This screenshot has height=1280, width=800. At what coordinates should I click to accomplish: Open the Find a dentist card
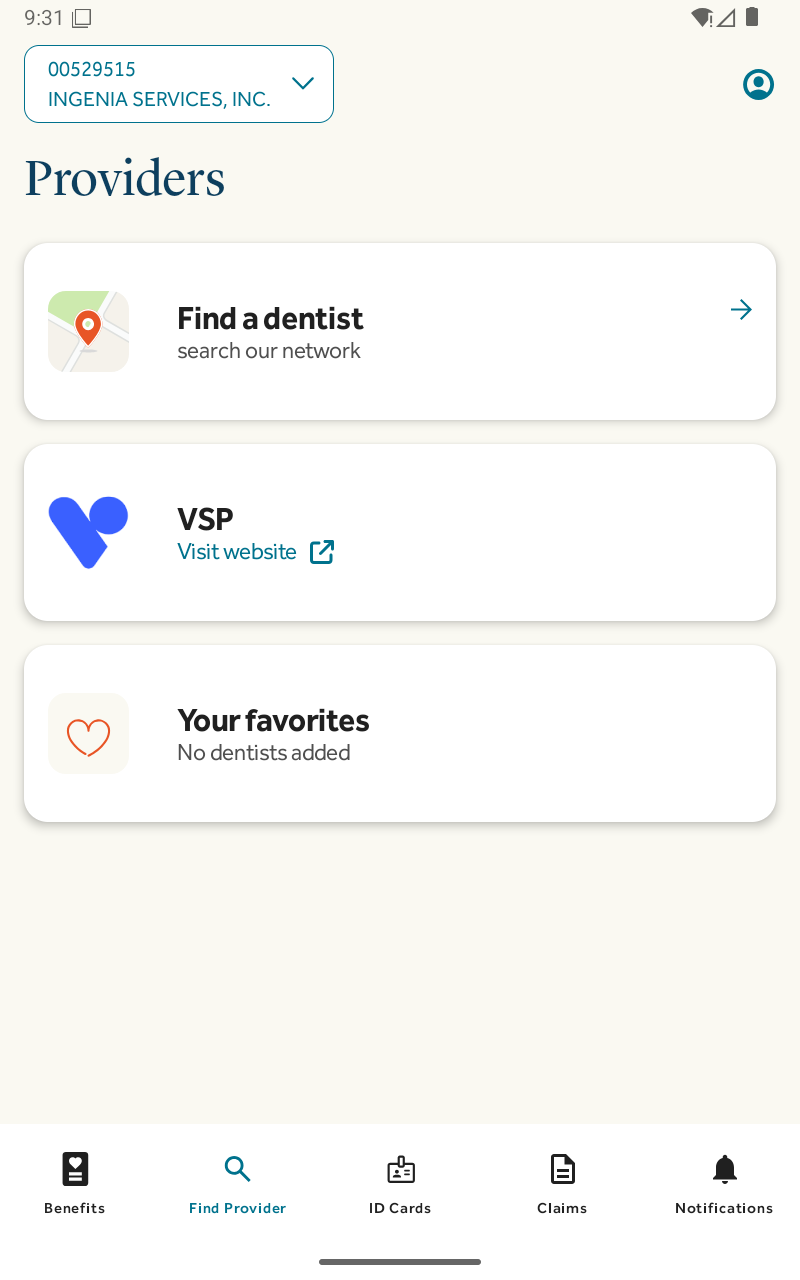(x=400, y=331)
